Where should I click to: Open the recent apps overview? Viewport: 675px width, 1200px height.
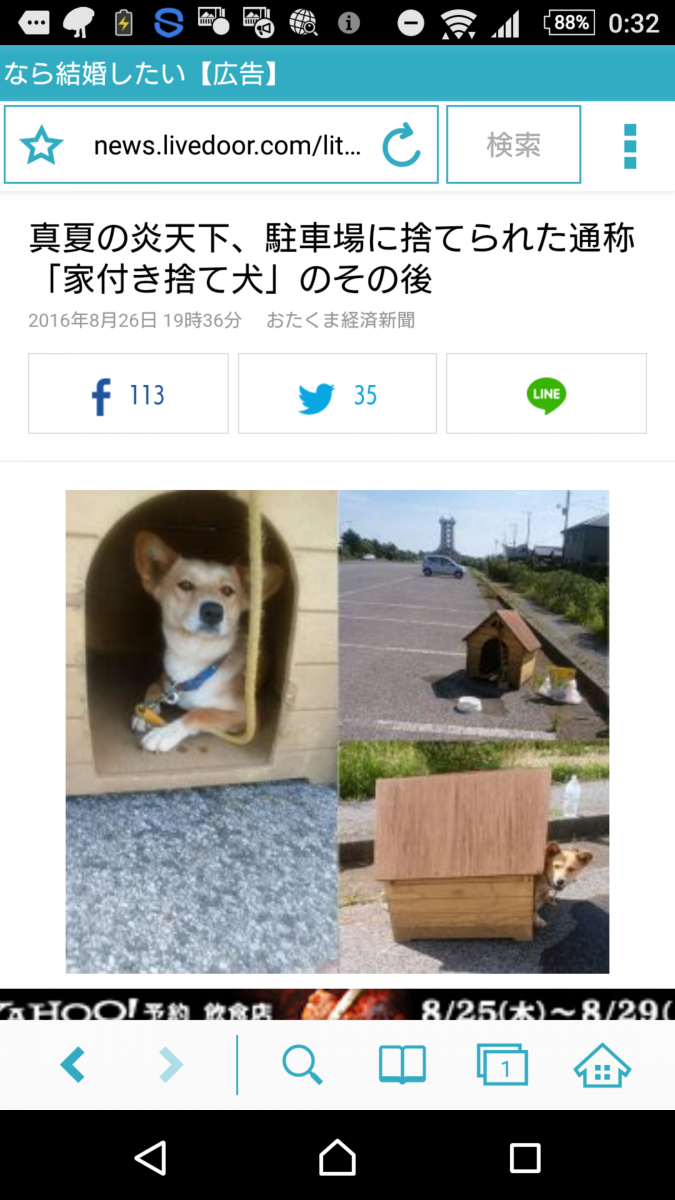[x=525, y=1158]
